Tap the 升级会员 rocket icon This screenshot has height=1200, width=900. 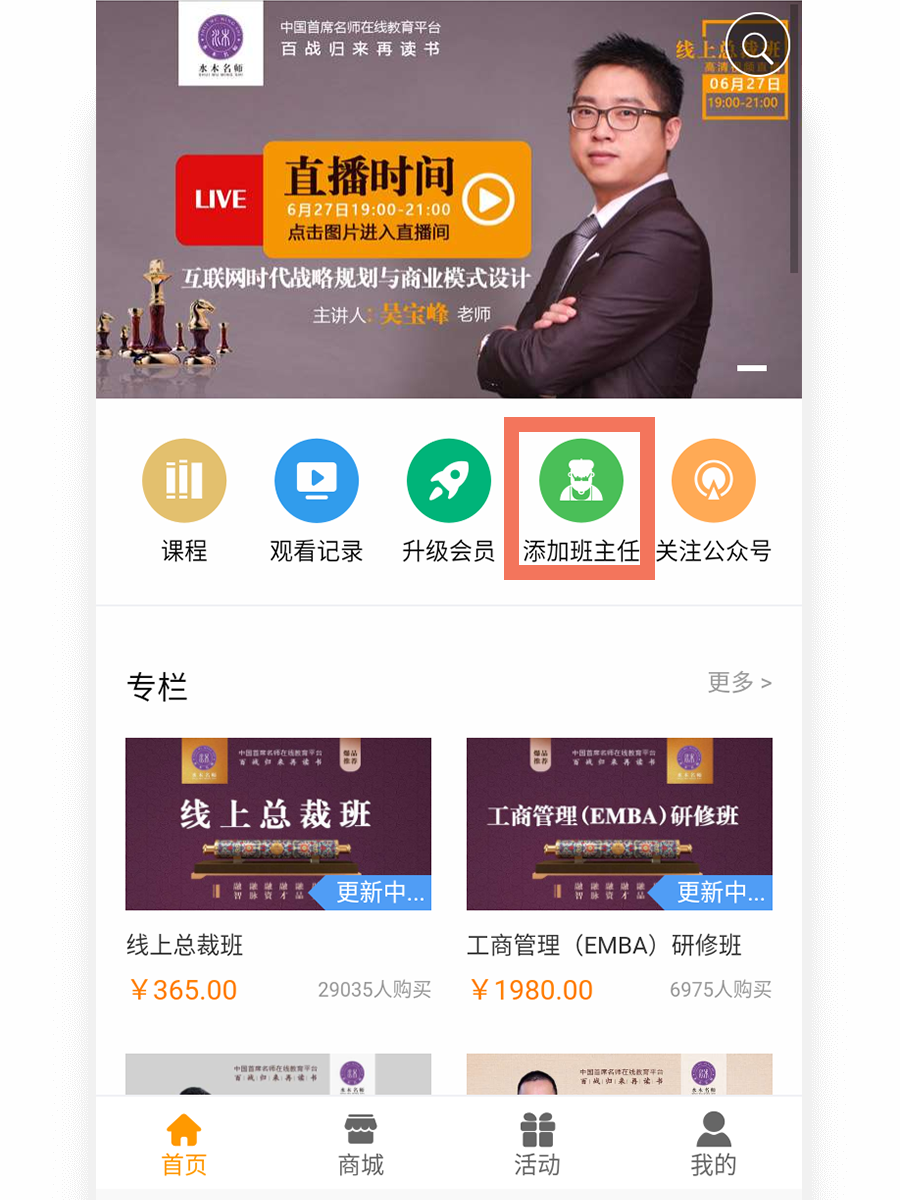click(448, 480)
